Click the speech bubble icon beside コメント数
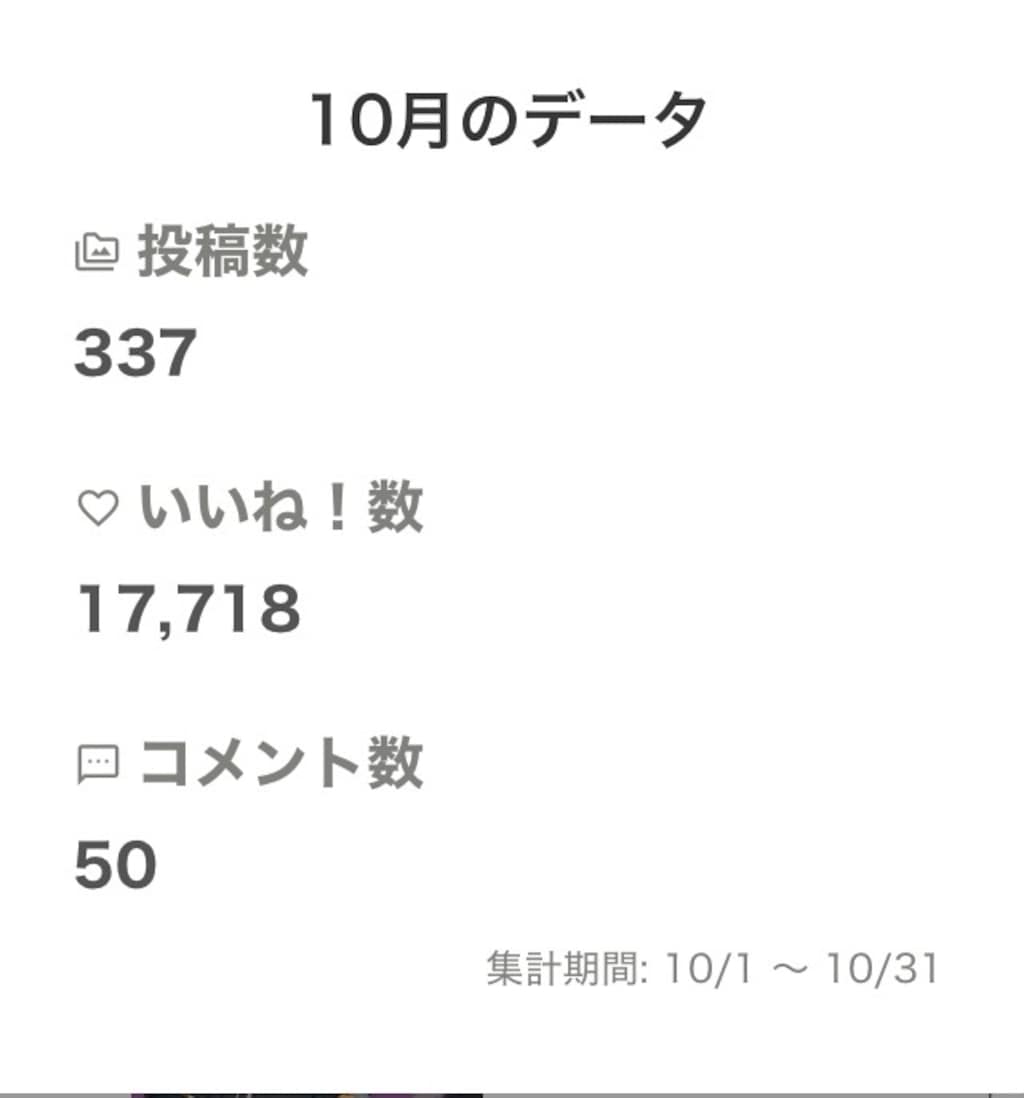This screenshot has width=1024, height=1098. [x=96, y=763]
